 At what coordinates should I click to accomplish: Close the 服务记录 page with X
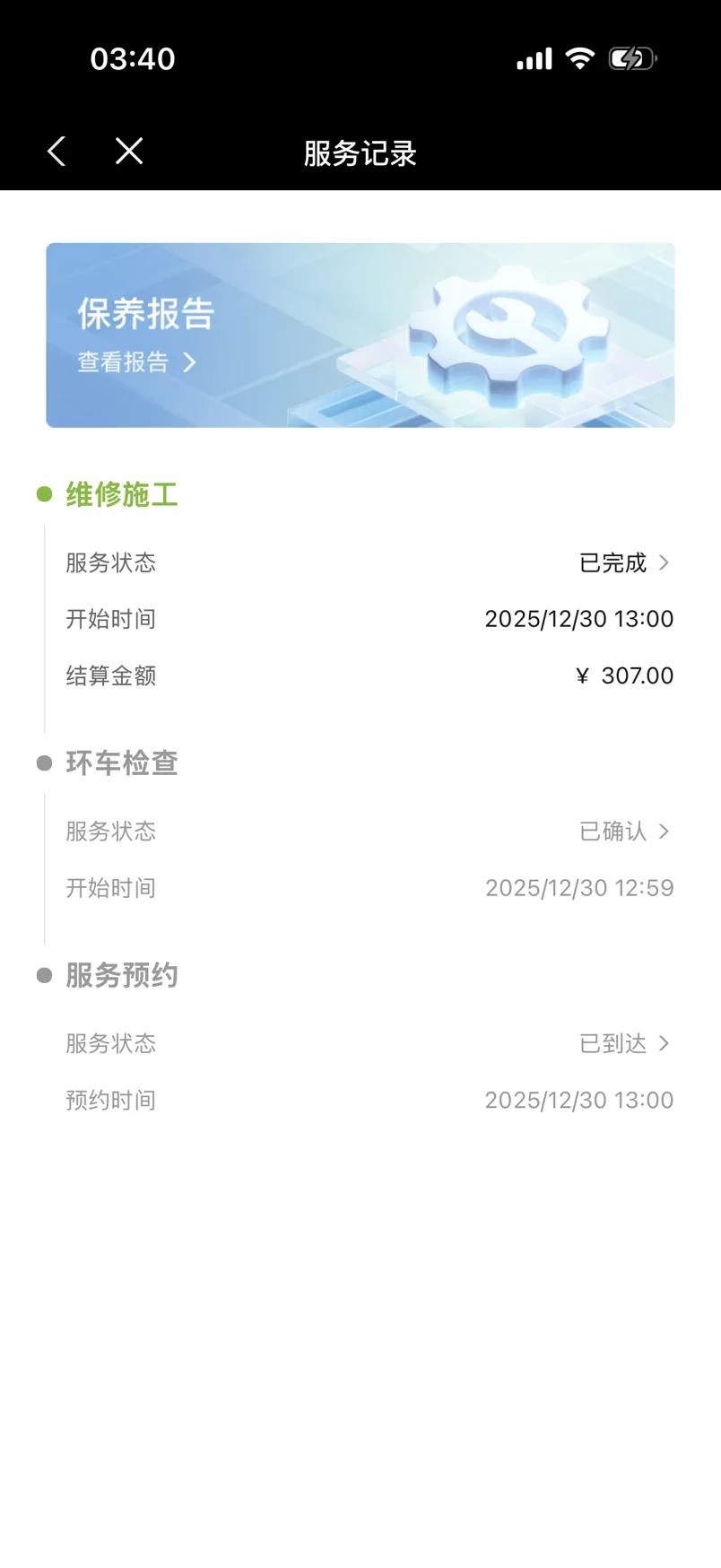tap(129, 152)
